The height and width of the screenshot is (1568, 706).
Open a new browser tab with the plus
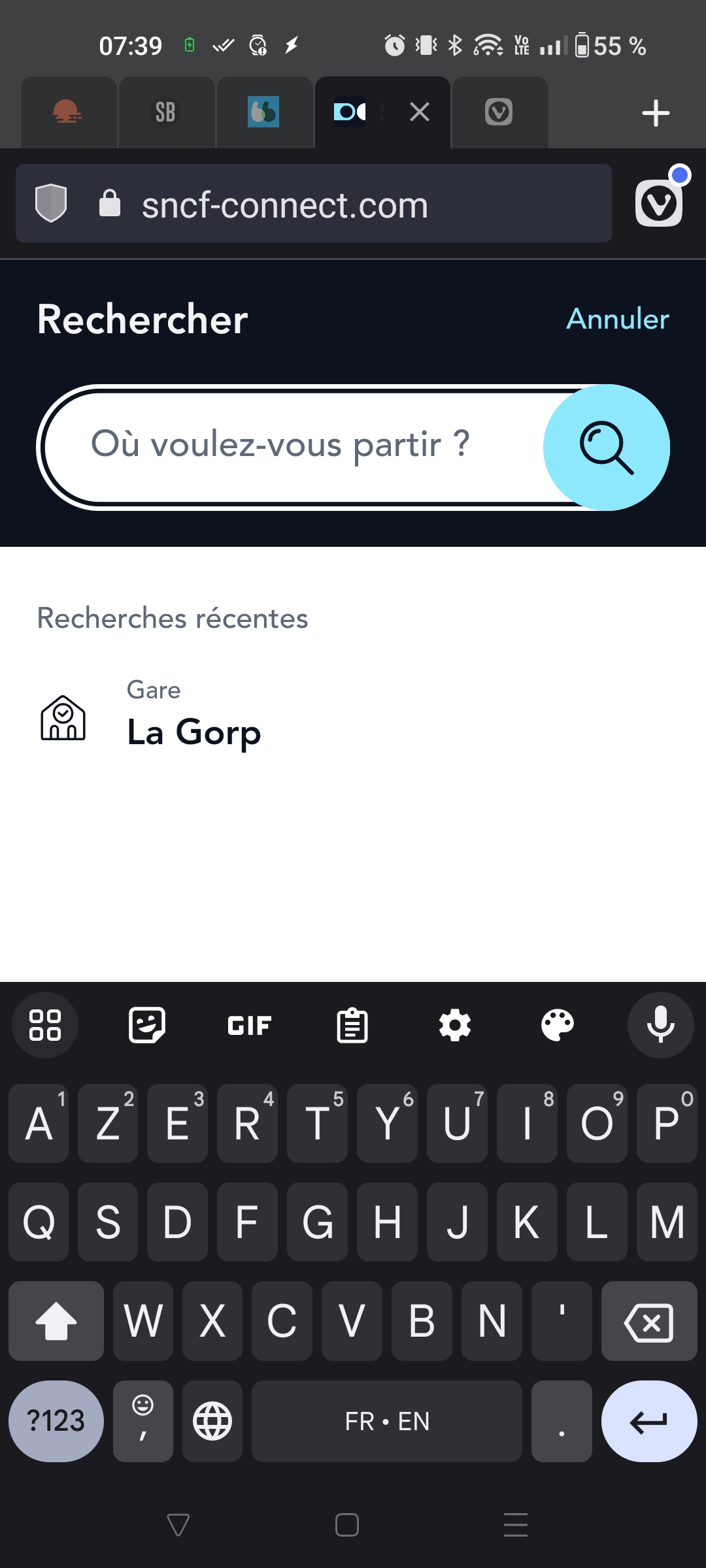click(655, 112)
